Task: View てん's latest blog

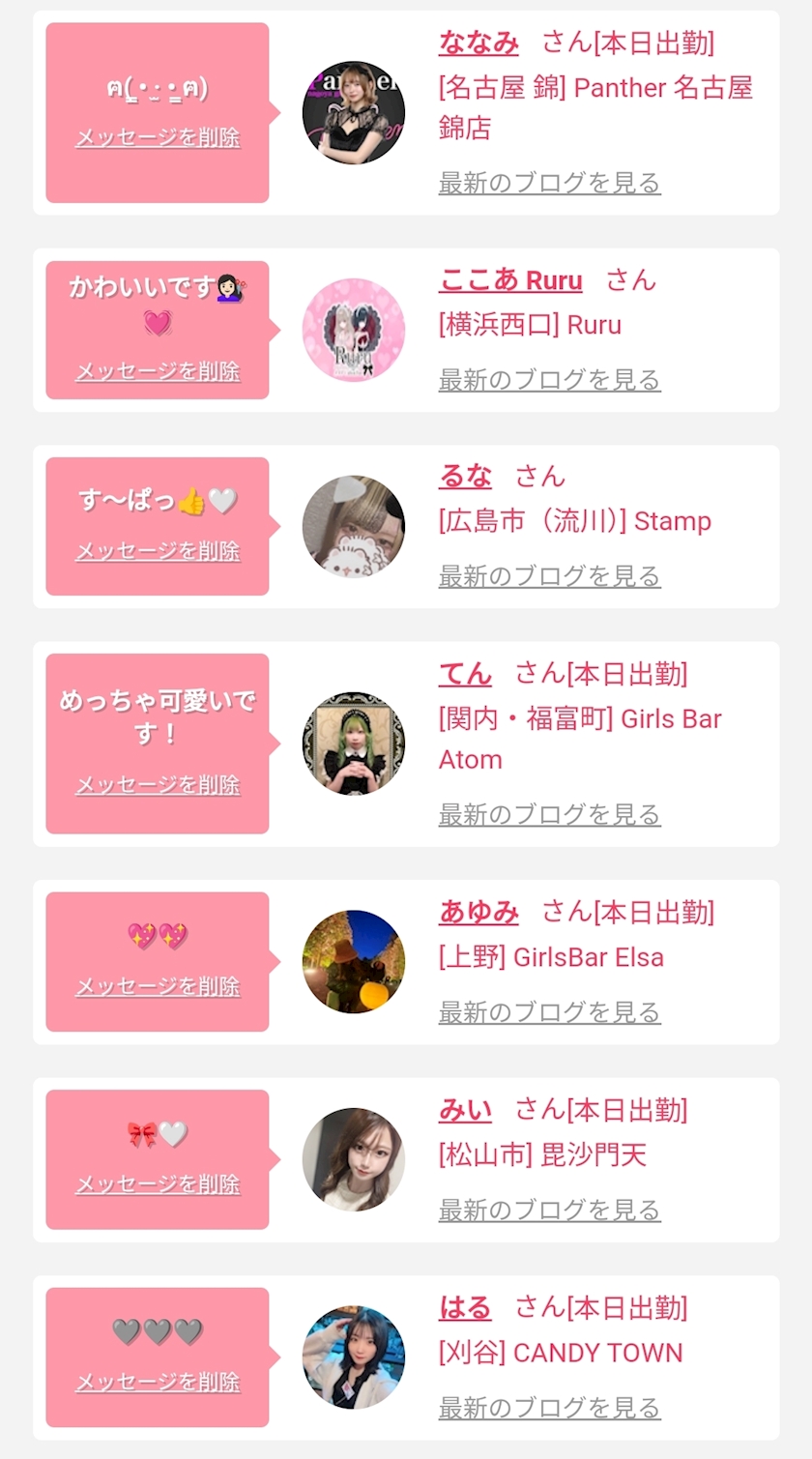Action: pyautogui.click(x=549, y=815)
